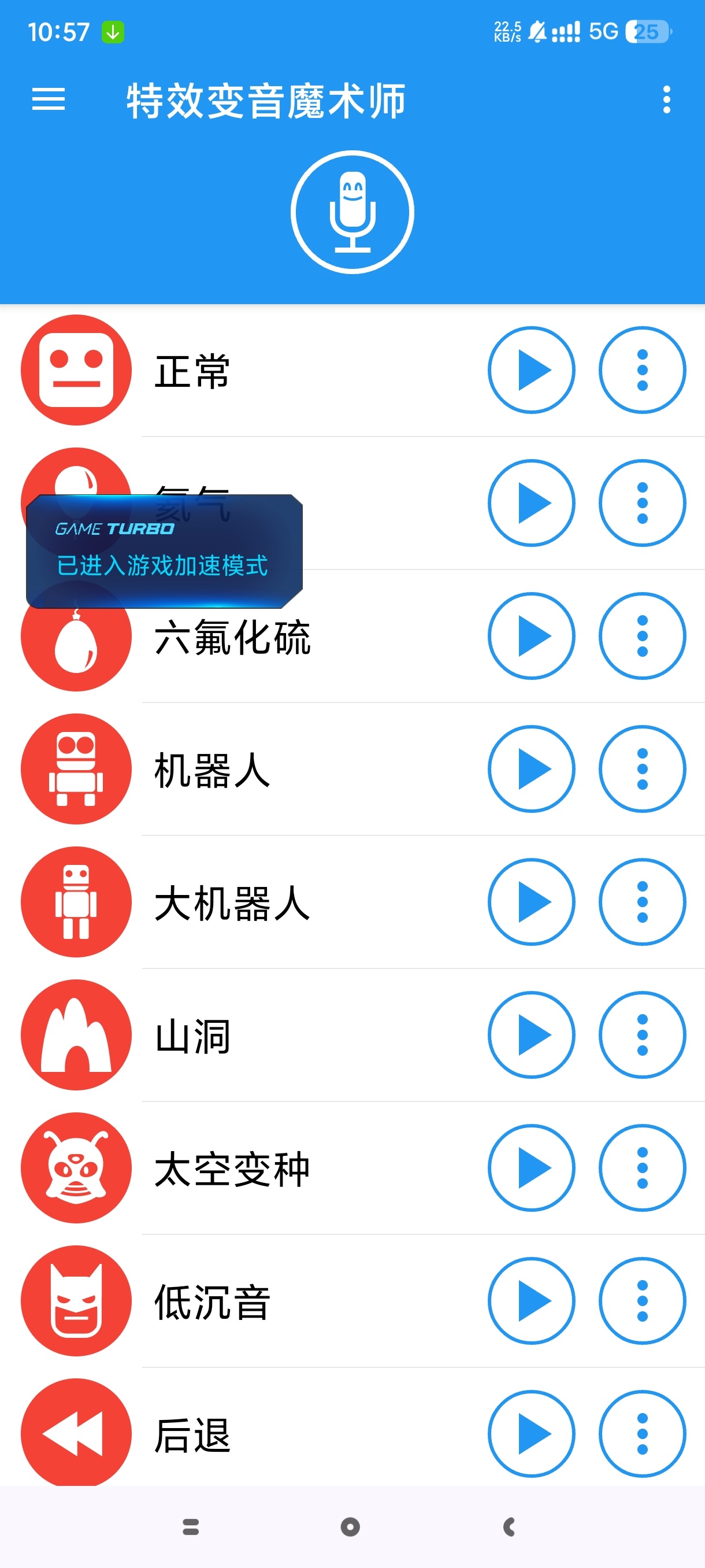Open more options for 太空变种
The width and height of the screenshot is (705, 1568).
[642, 1167]
